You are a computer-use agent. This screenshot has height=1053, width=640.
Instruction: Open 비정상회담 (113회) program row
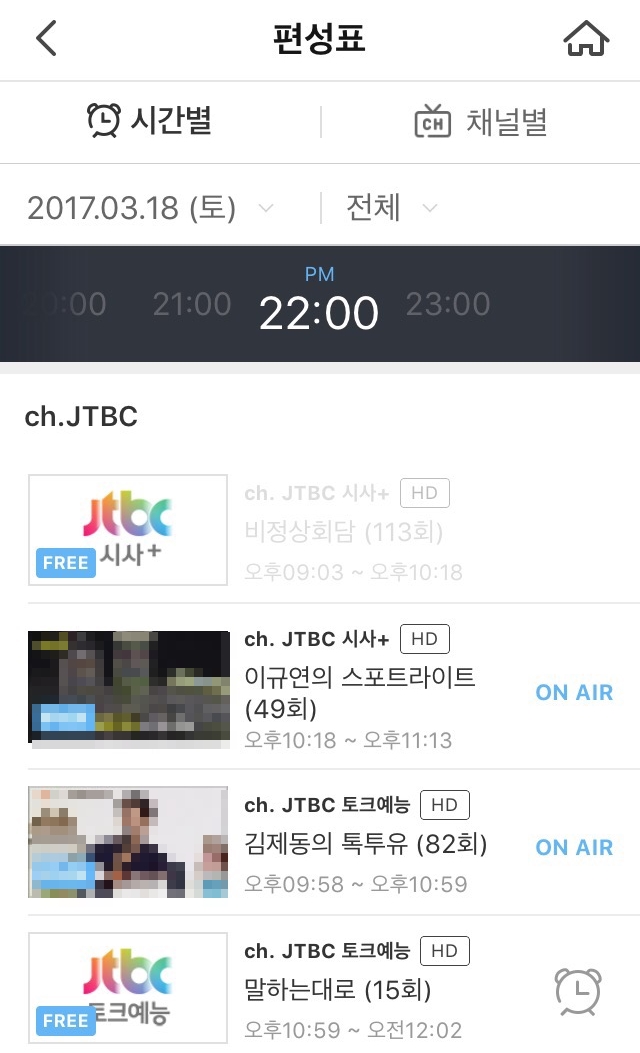click(x=343, y=531)
